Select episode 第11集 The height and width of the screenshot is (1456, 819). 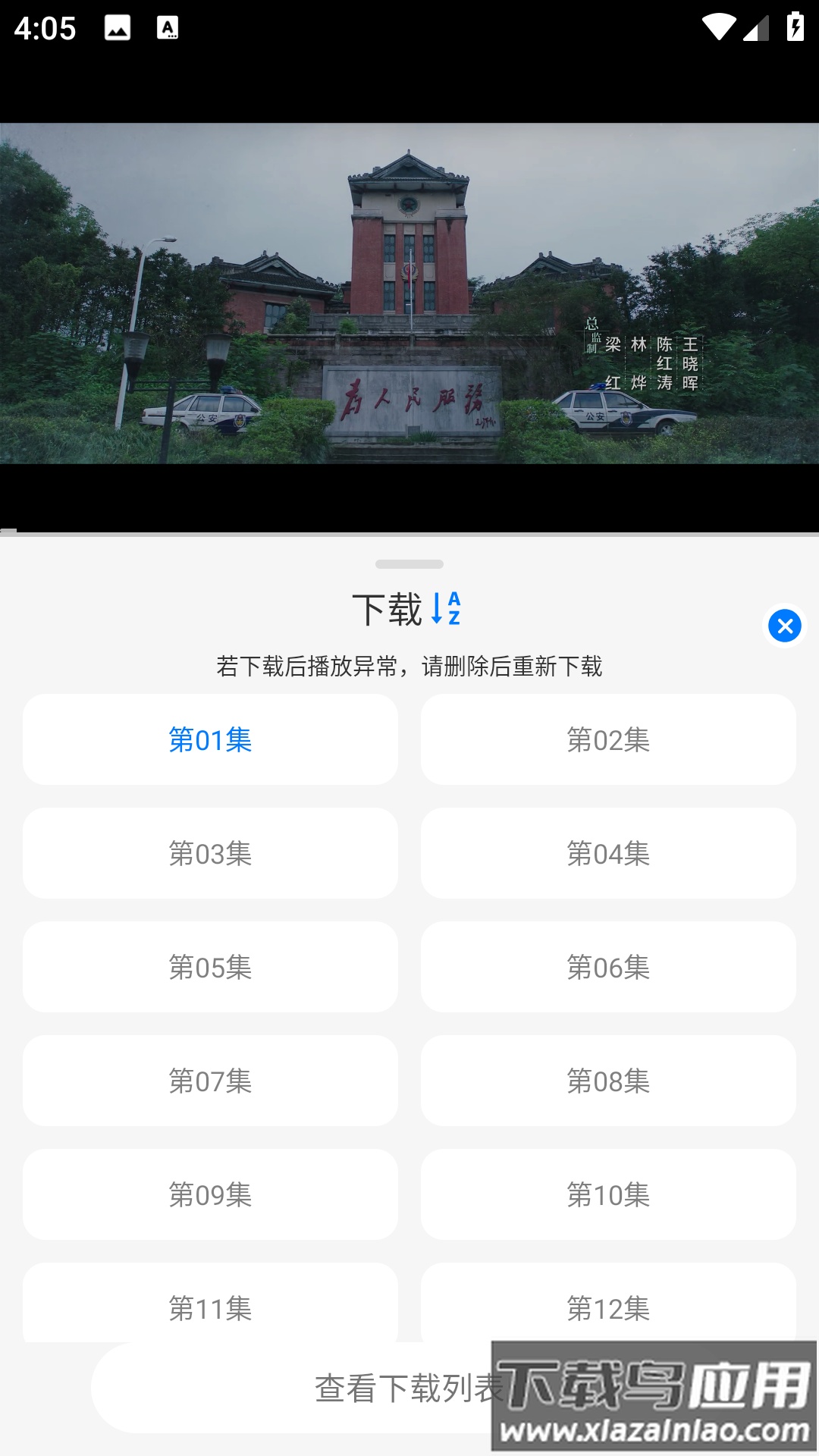coord(210,1304)
